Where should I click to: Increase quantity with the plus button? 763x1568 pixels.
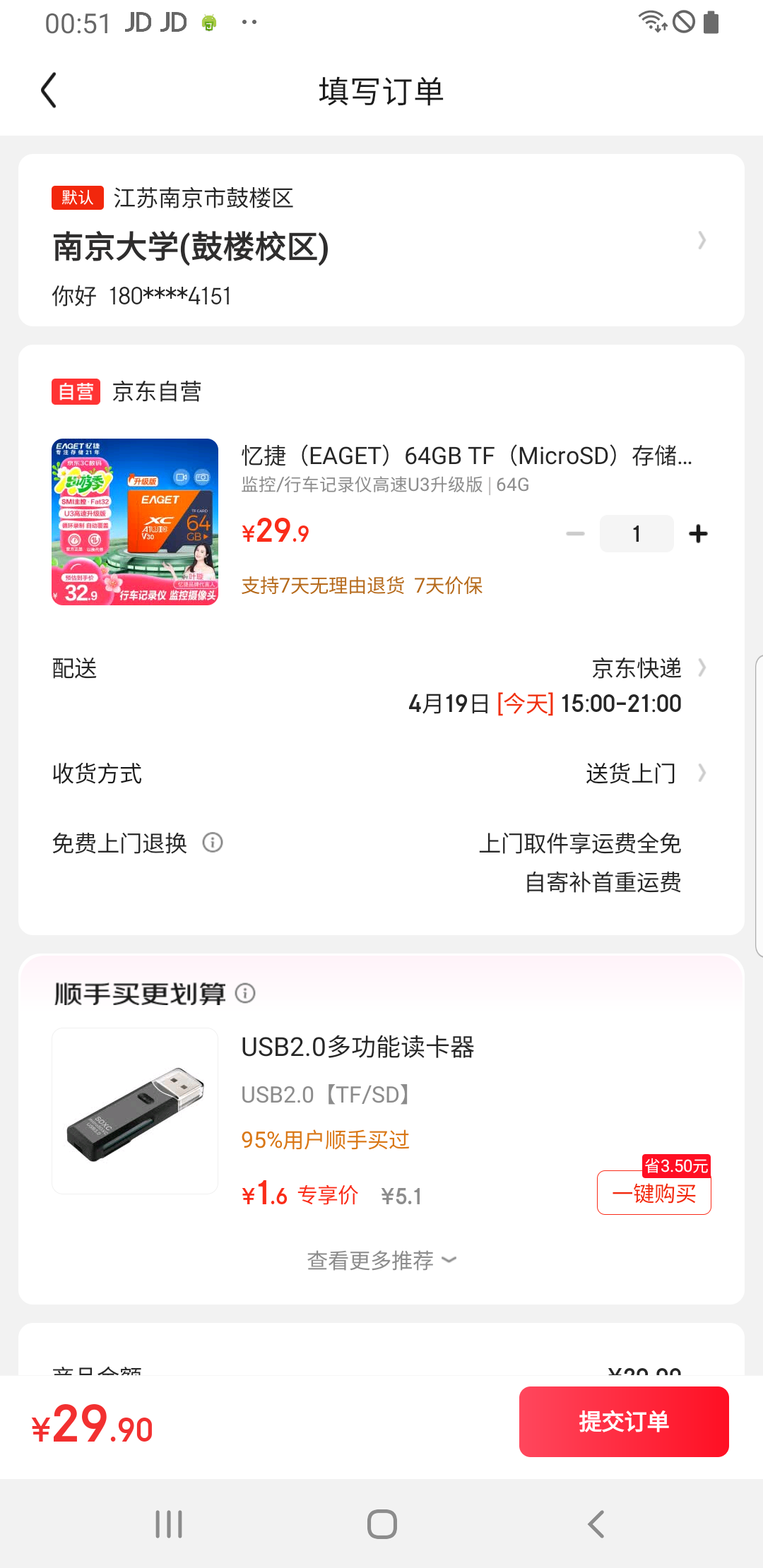pos(698,533)
